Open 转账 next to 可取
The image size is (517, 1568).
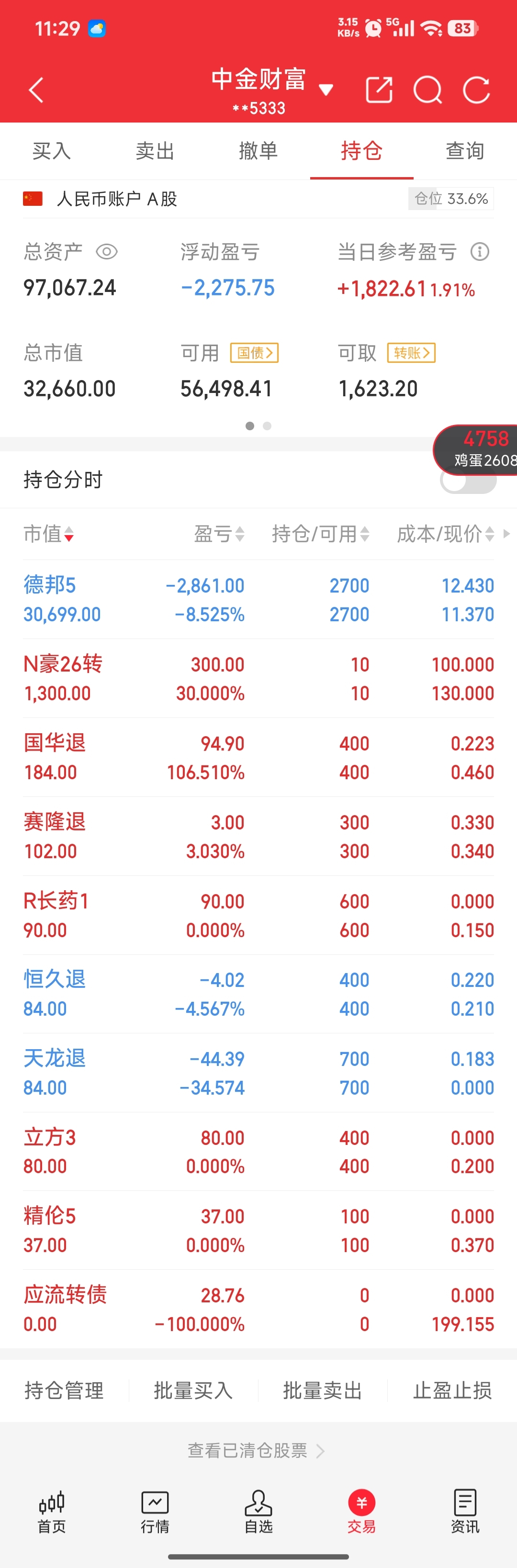point(411,352)
